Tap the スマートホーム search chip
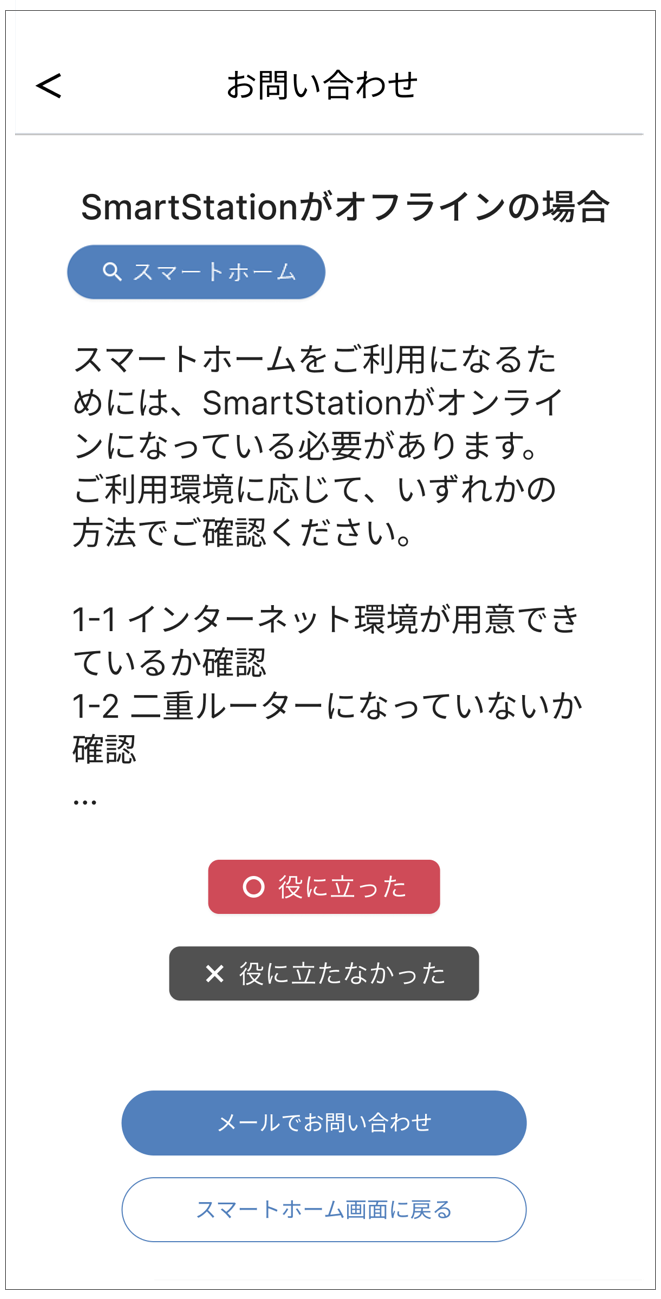The image size is (661, 1299). 196,272
